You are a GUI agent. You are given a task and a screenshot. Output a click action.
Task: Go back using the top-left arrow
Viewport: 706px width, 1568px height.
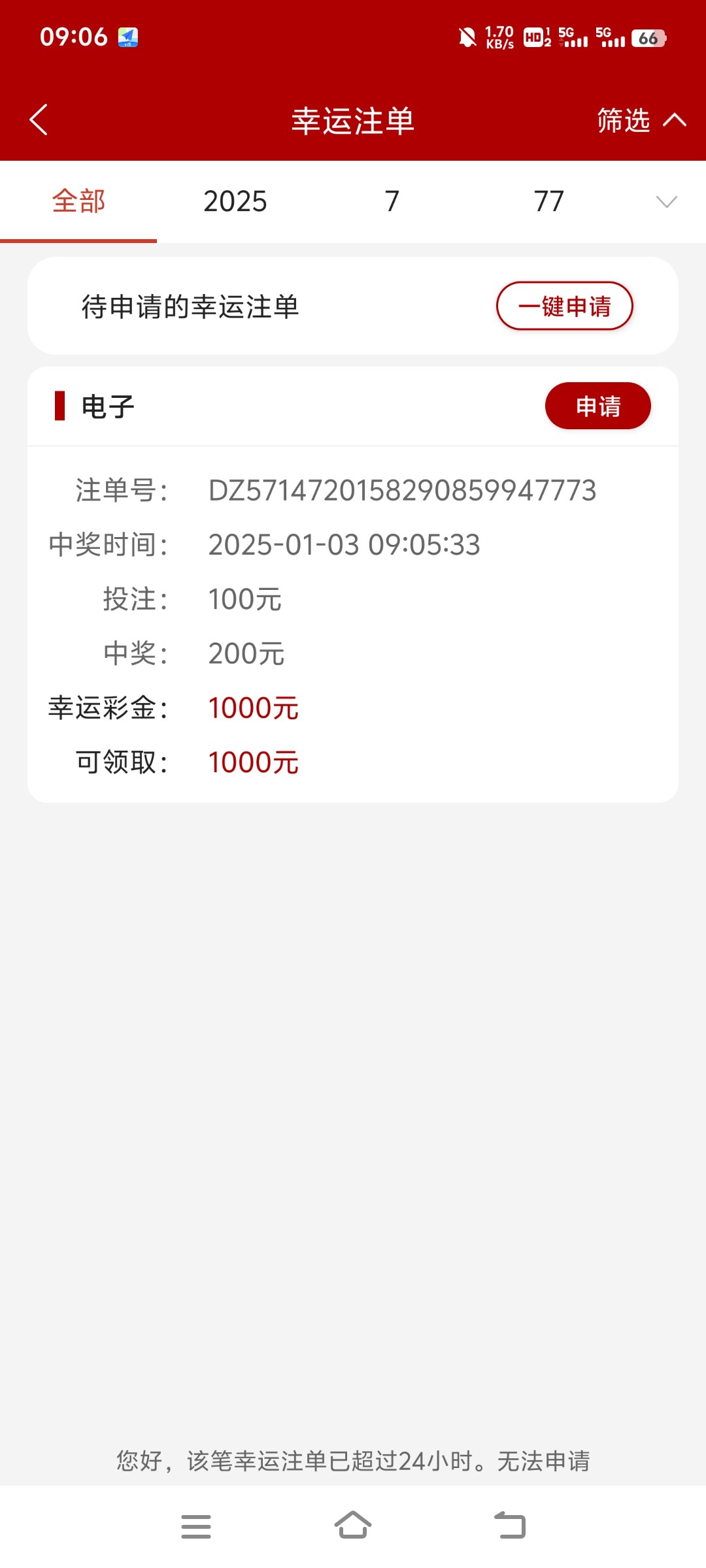click(x=39, y=120)
